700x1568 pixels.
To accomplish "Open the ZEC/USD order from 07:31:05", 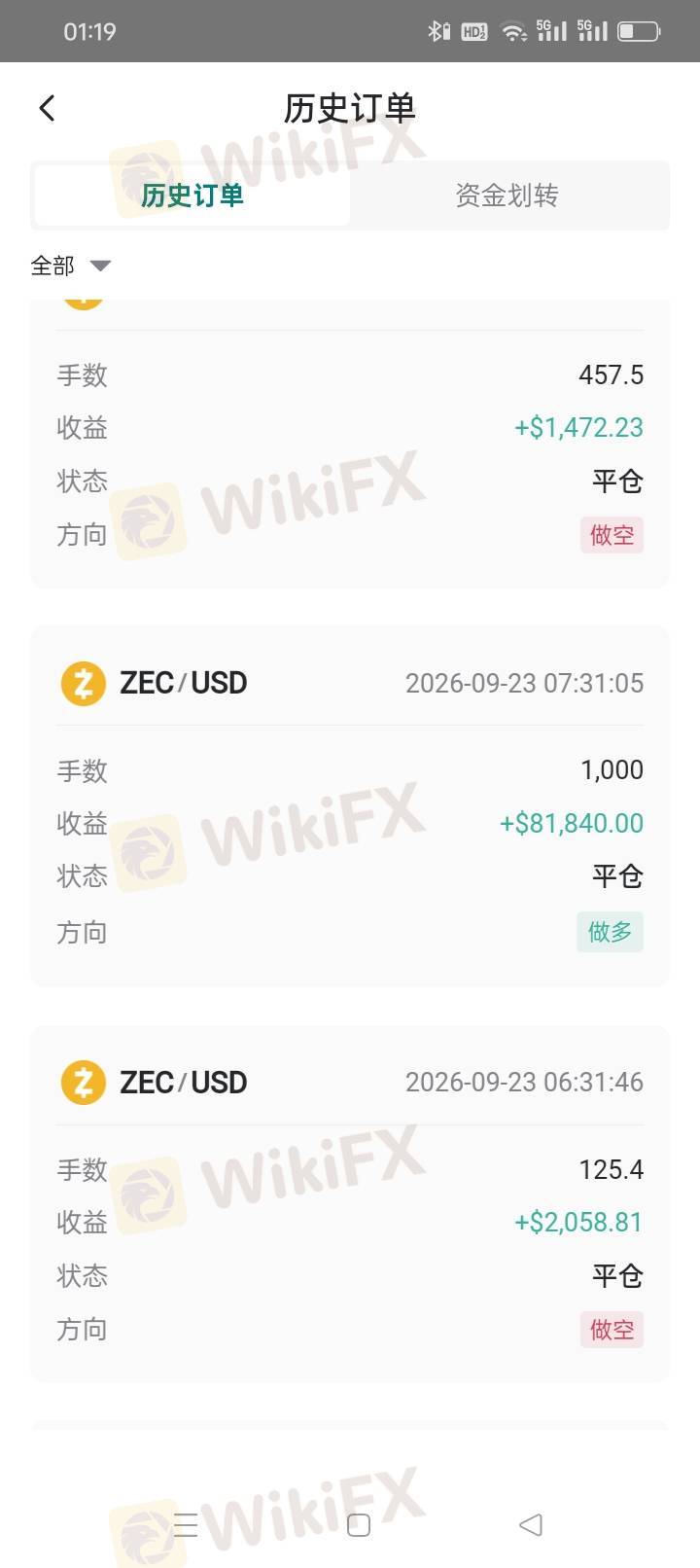I will pos(350,806).
